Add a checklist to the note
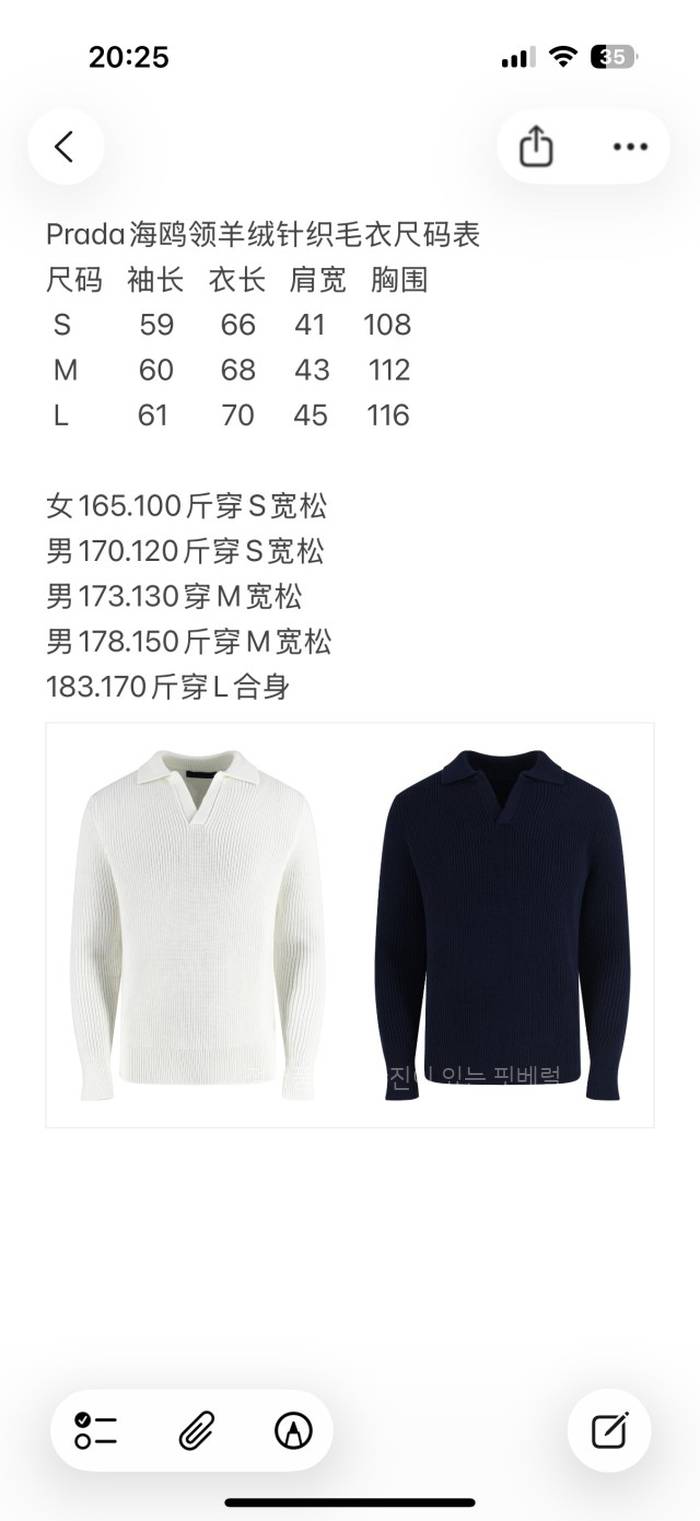The image size is (700, 1521). pos(96,1430)
